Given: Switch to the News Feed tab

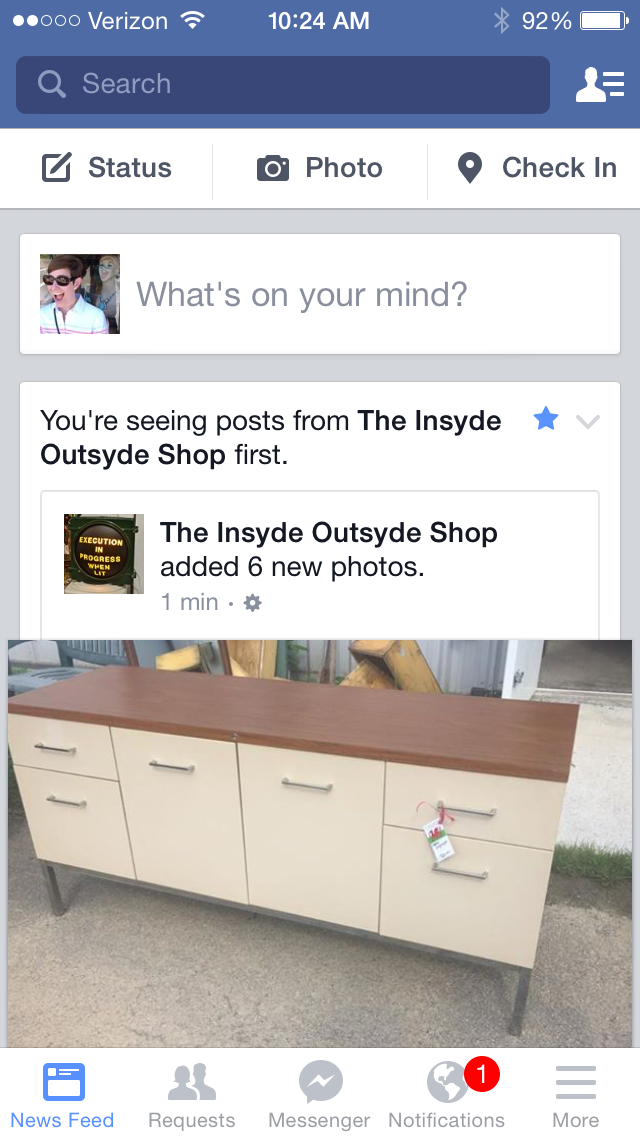Looking at the screenshot, I should (x=63, y=1093).
